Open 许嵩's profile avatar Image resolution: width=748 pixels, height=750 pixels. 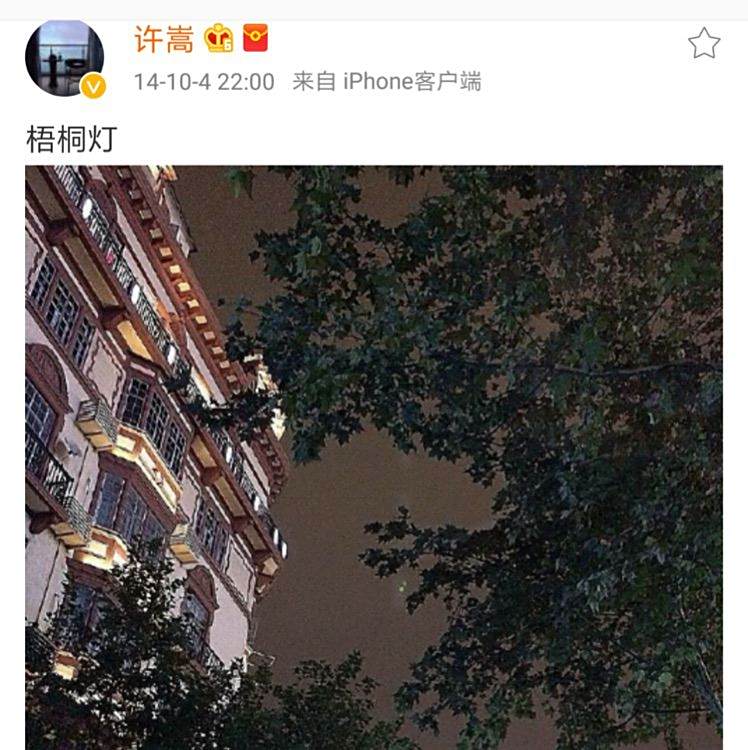65,58
